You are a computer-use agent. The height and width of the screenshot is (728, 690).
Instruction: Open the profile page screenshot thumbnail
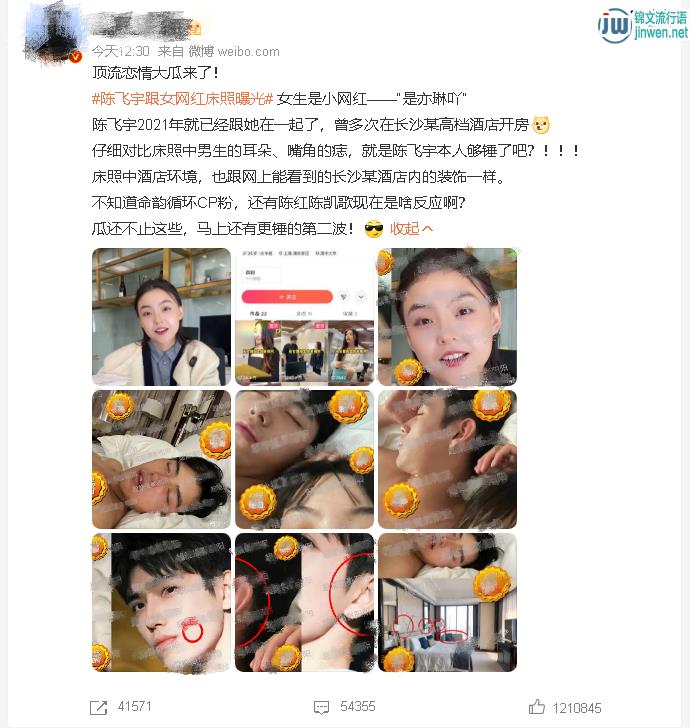(304, 317)
